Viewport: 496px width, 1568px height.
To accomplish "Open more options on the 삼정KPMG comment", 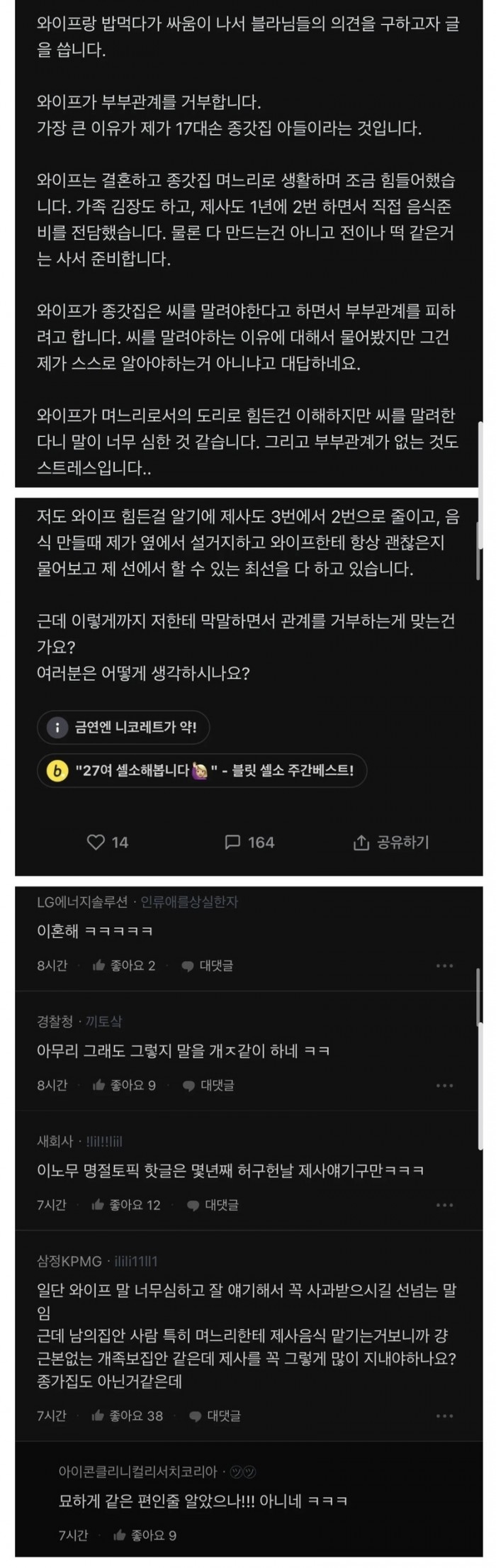I will pyautogui.click(x=444, y=1395).
